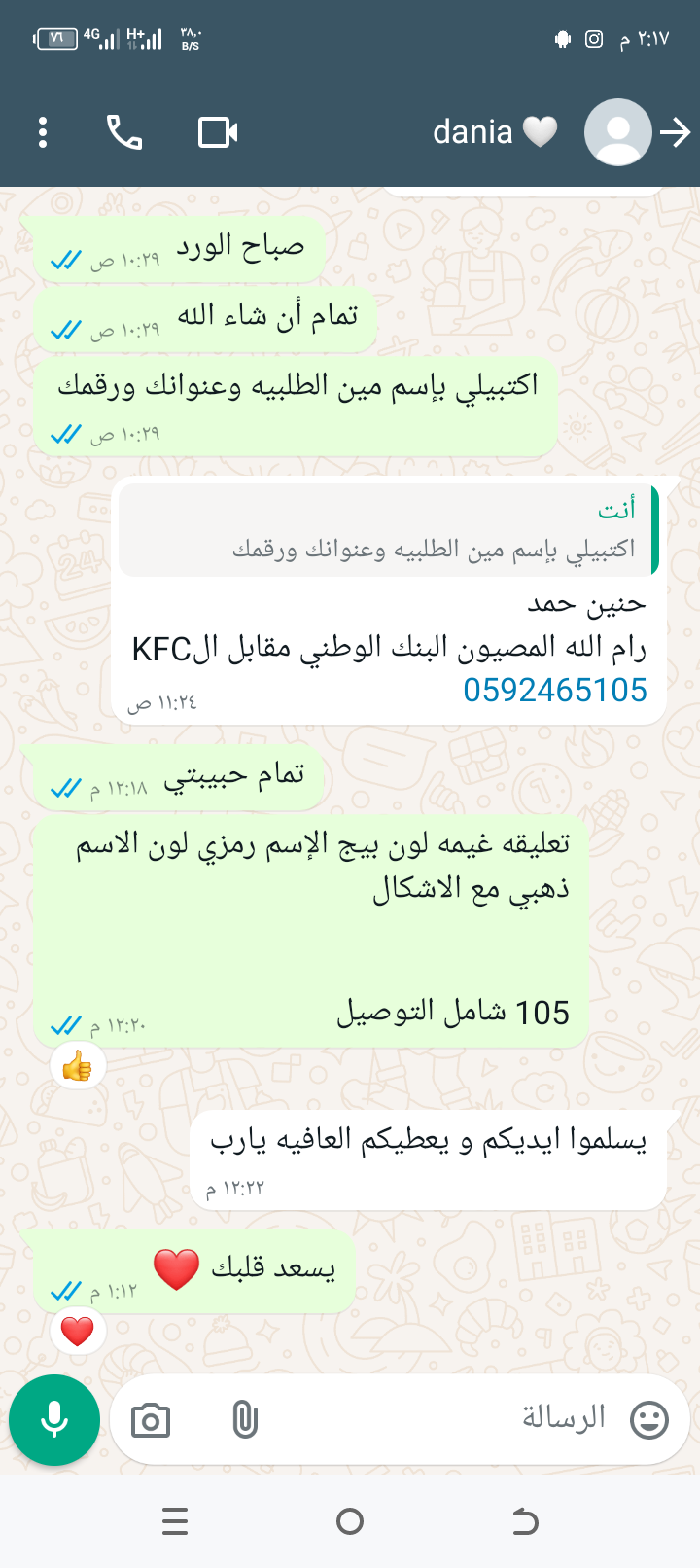
Task: Open the emoji picker
Action: point(649,1420)
